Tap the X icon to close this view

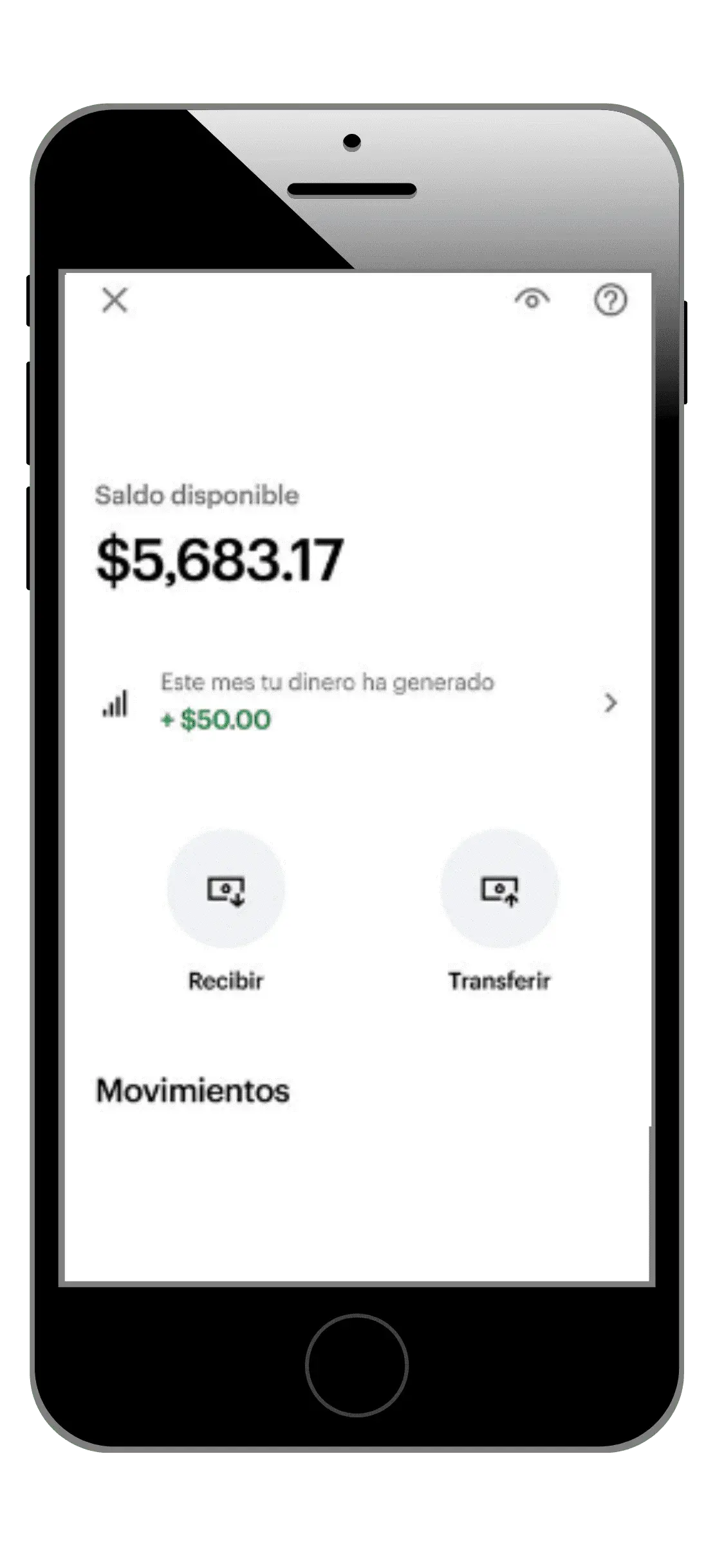(113, 299)
